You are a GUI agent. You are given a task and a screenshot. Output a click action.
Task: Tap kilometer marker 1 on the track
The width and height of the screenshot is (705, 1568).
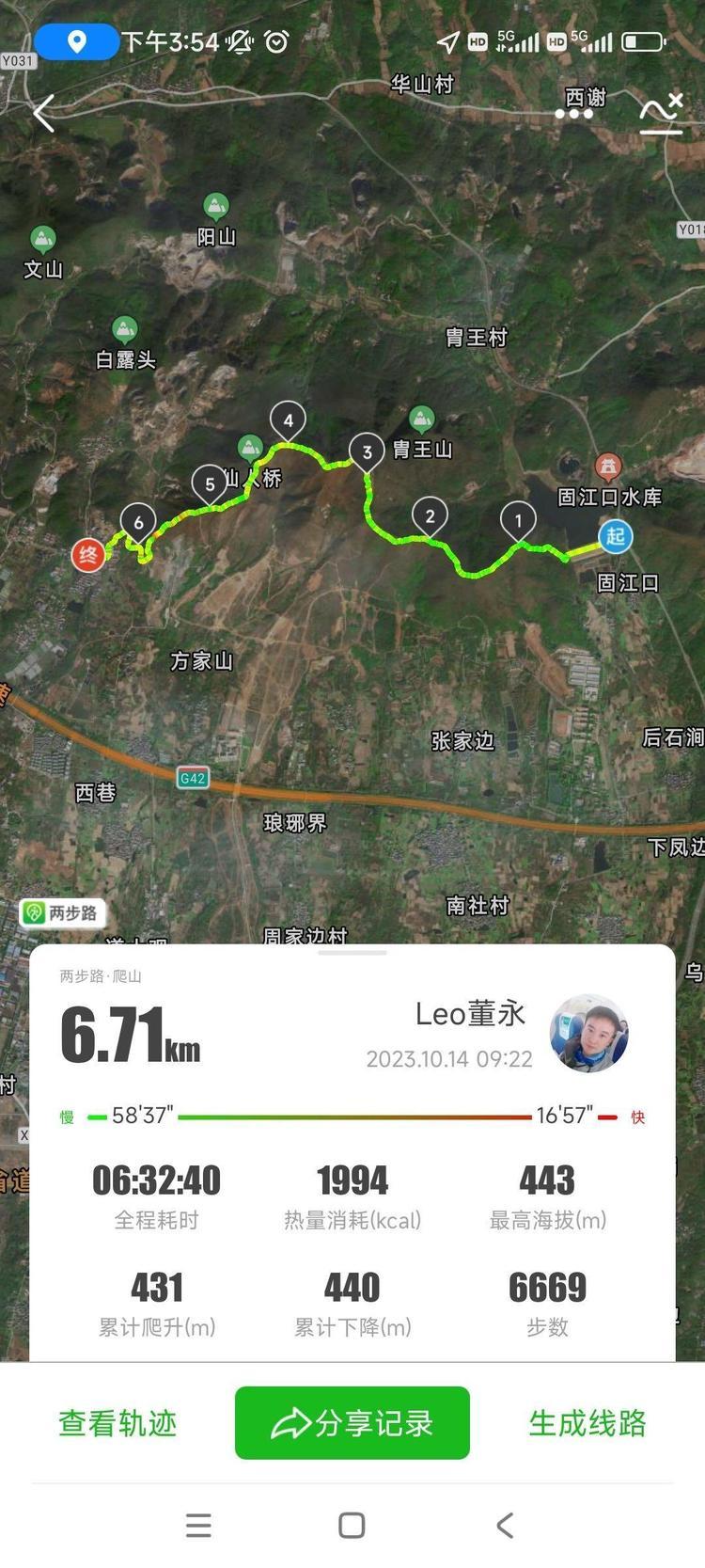click(518, 520)
